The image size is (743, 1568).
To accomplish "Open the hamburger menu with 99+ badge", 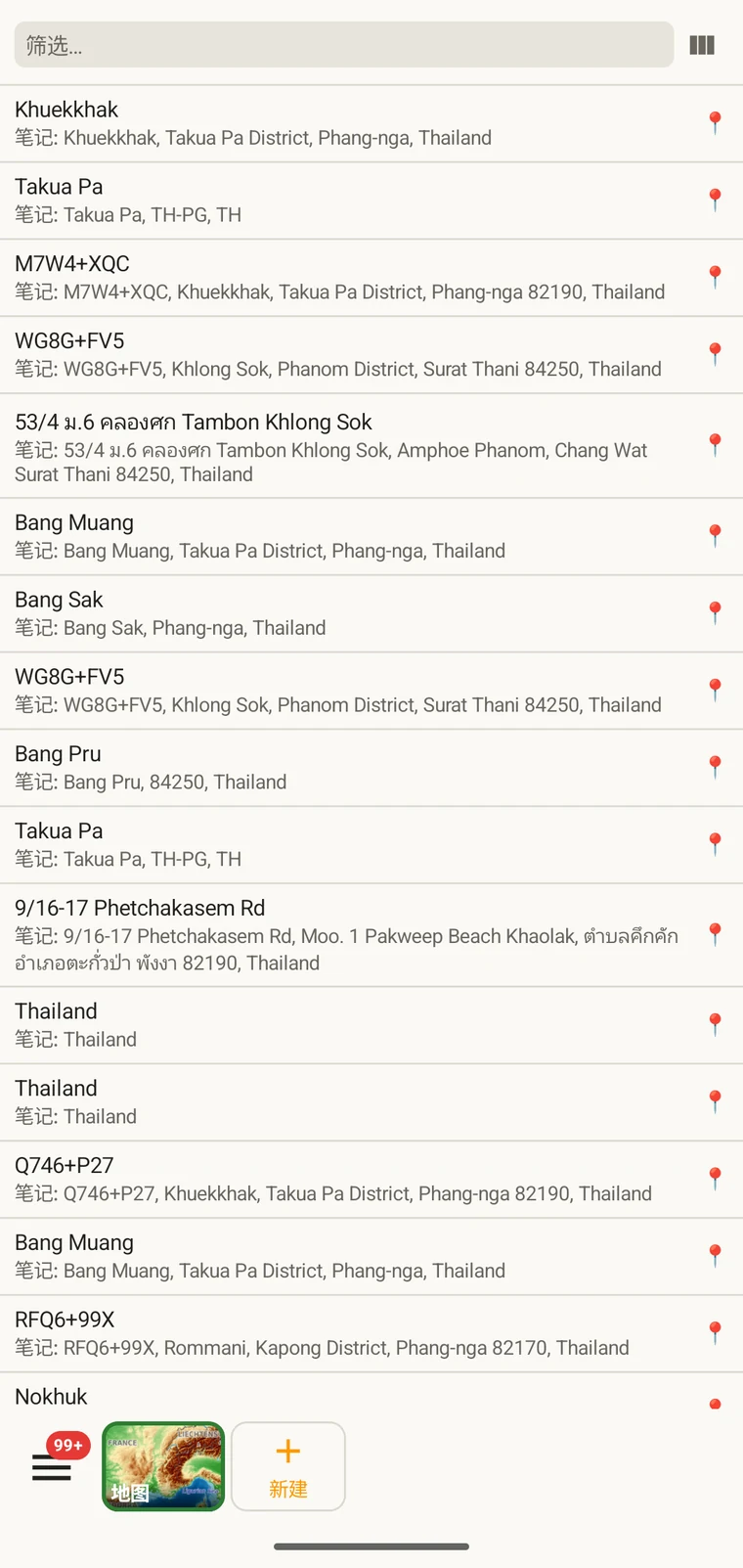I will (54, 1464).
